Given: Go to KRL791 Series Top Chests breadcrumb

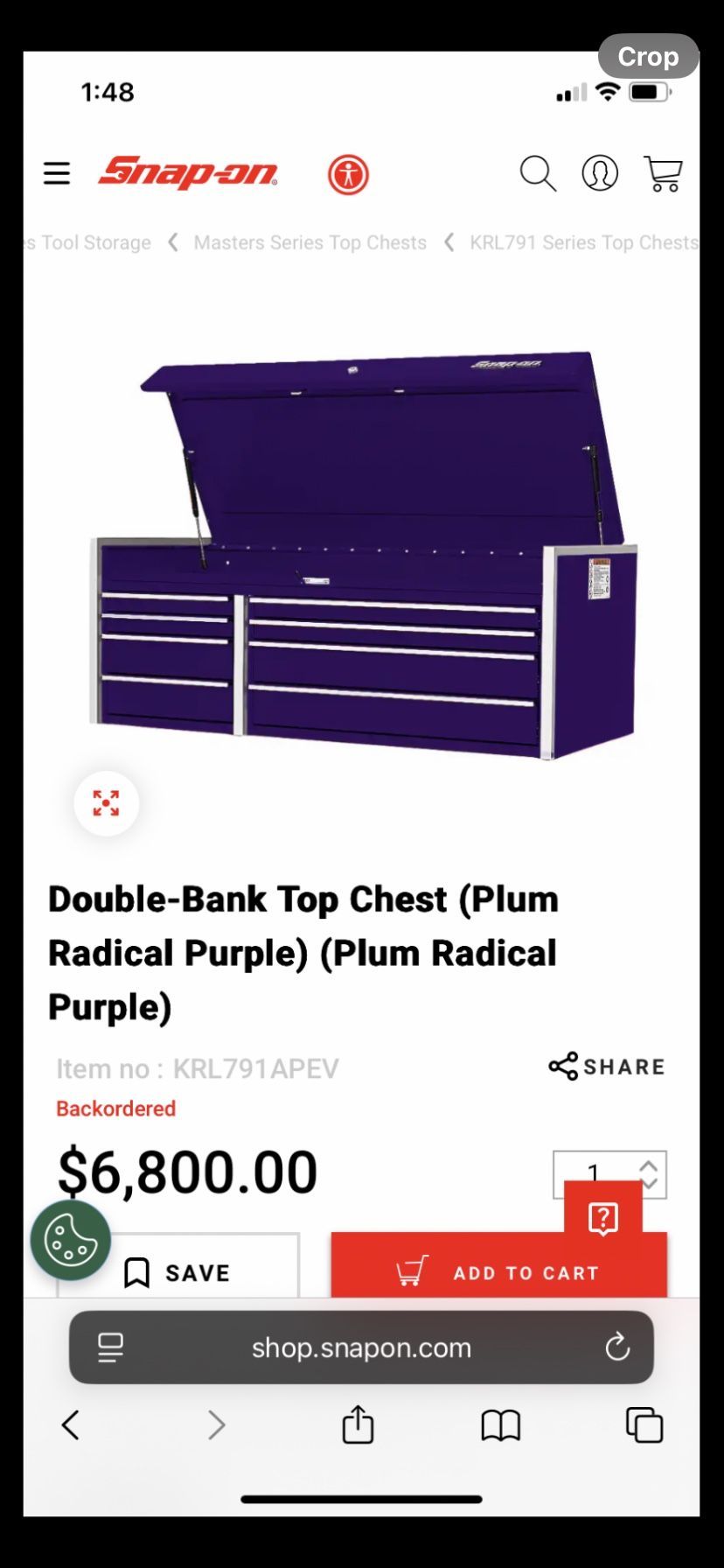Looking at the screenshot, I should 583,242.
